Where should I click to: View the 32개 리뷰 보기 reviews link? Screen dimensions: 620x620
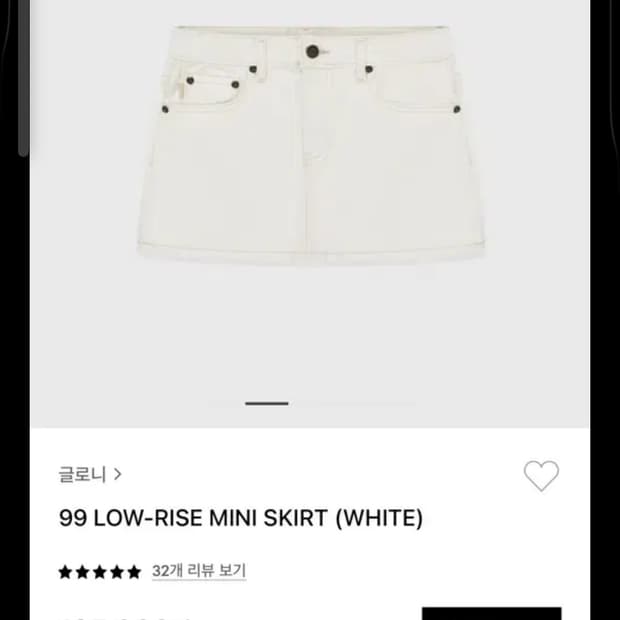coord(199,571)
